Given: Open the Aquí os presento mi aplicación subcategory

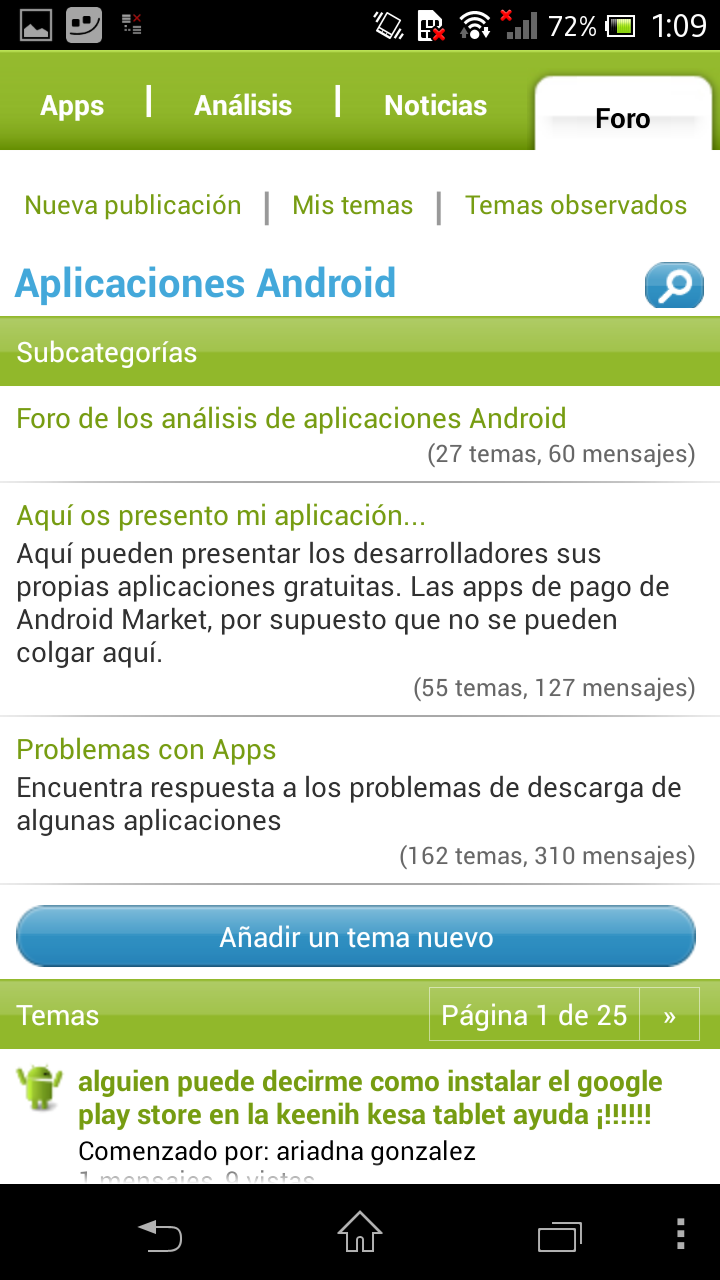Looking at the screenshot, I should tap(222, 516).
